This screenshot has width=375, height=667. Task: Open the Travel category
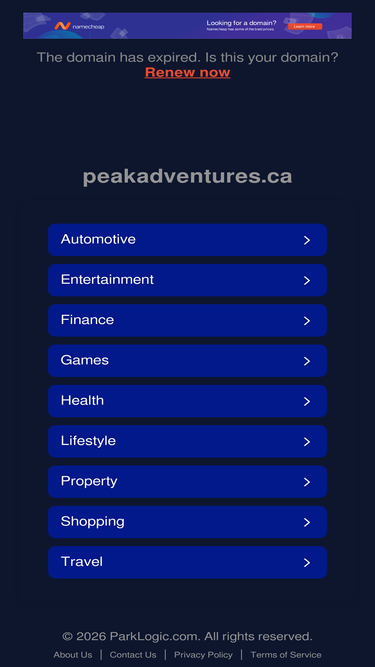[188, 562]
